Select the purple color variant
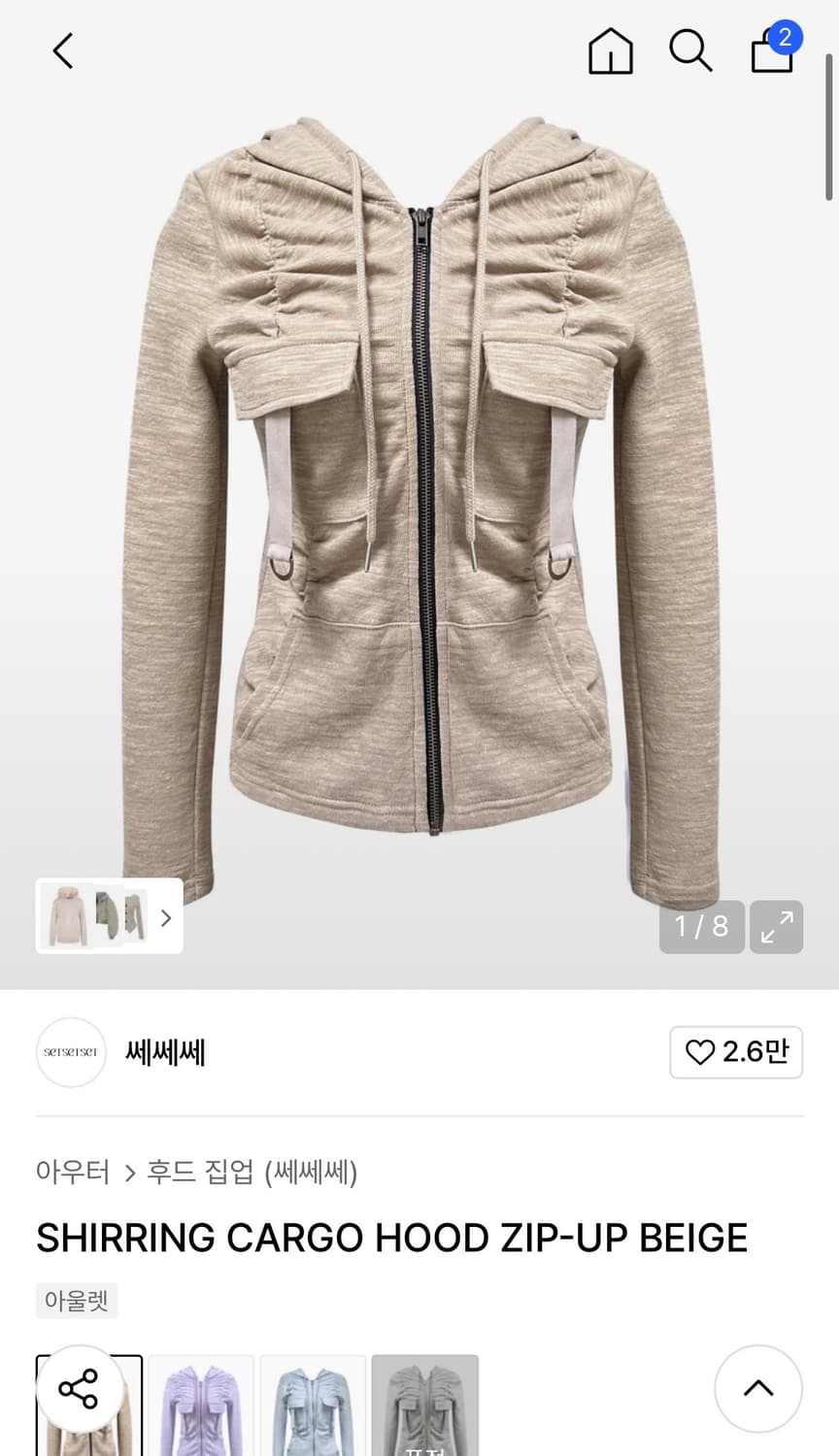 click(x=201, y=1405)
